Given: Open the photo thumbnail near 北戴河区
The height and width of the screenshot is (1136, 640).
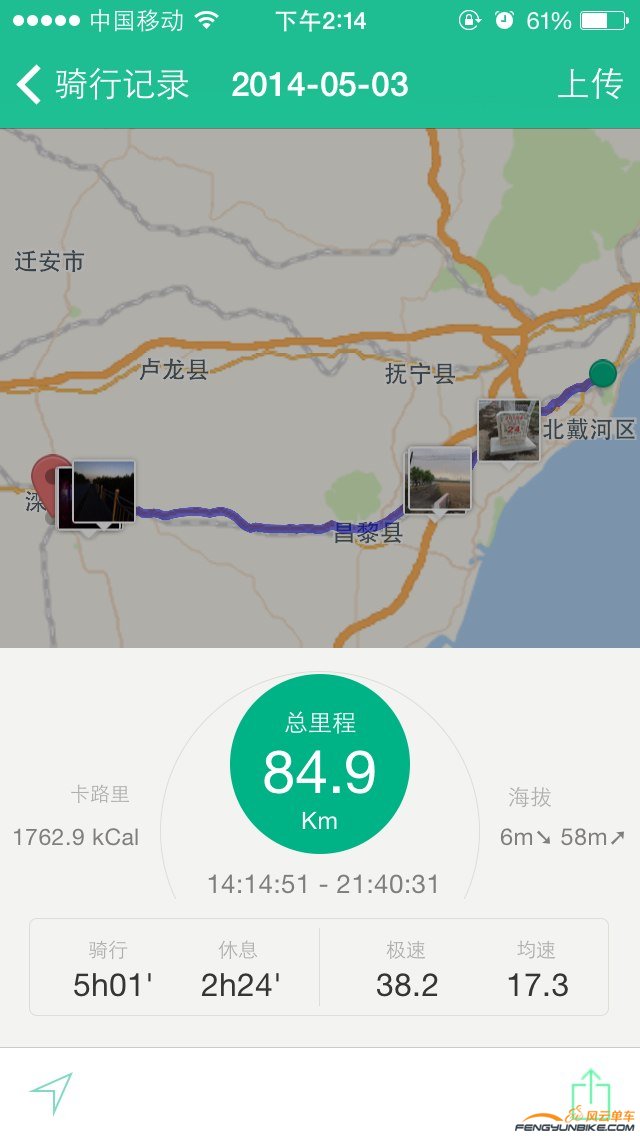Looking at the screenshot, I should click(x=508, y=430).
